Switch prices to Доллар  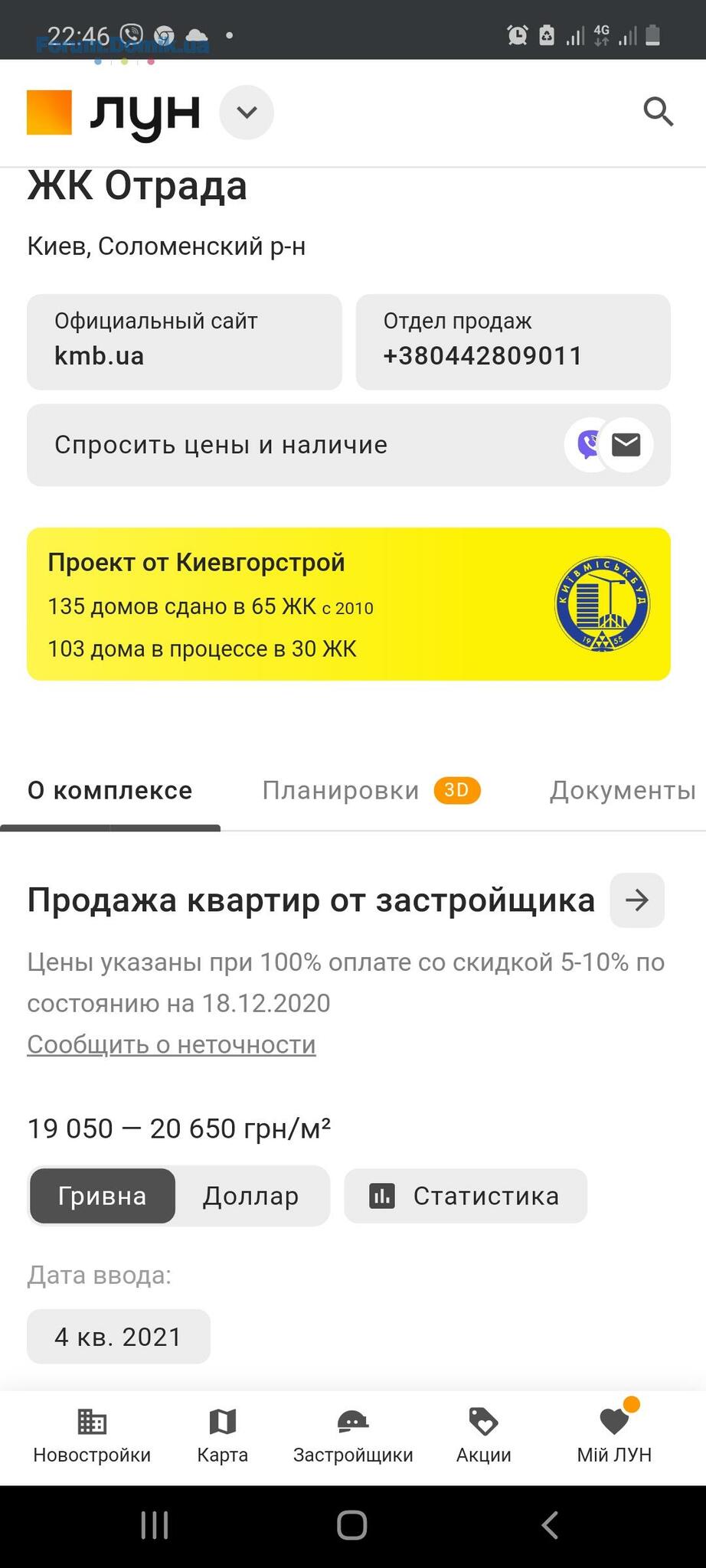click(x=251, y=1196)
